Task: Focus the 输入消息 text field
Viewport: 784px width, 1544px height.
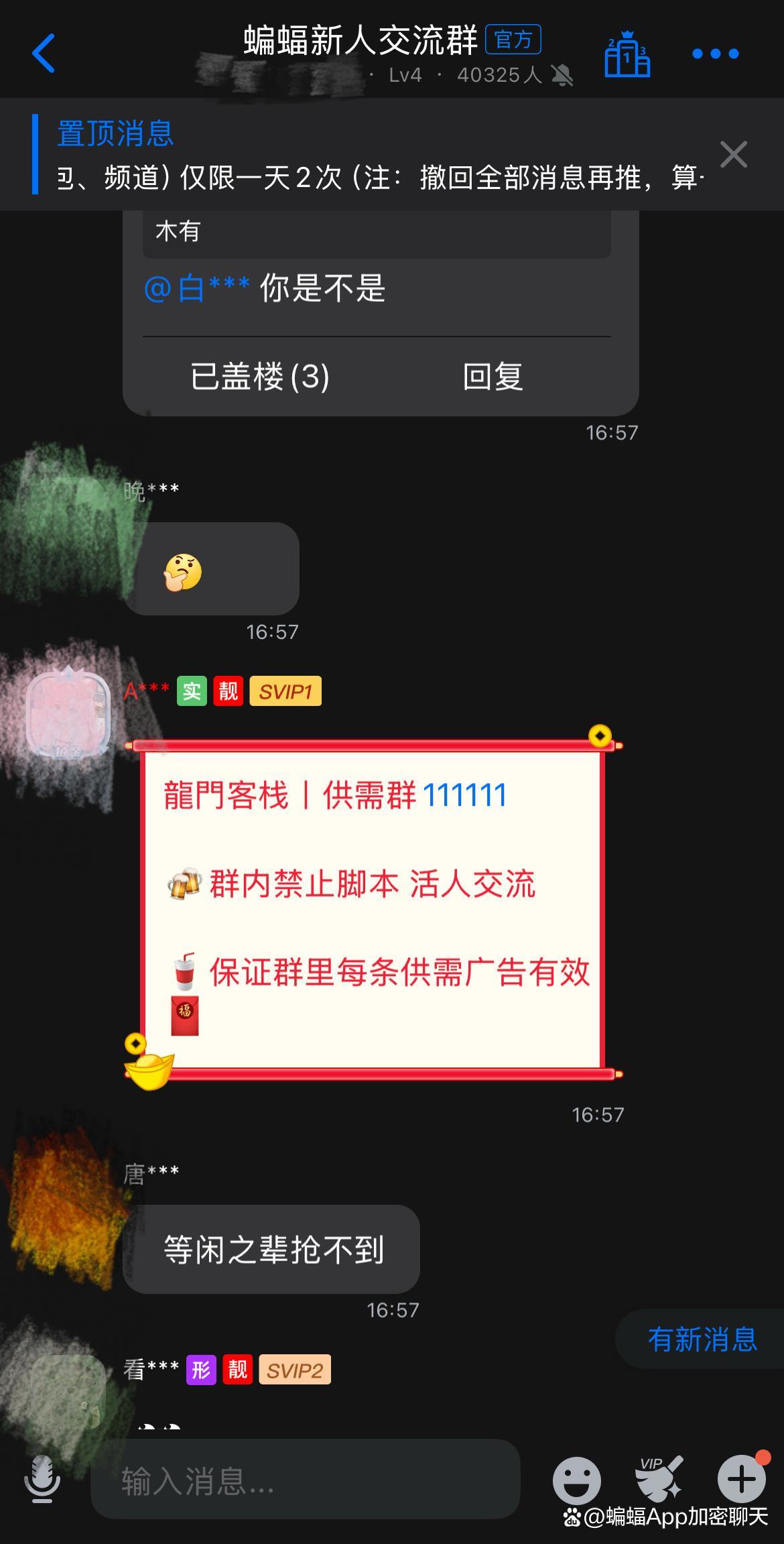Action: pyautogui.click(x=305, y=1480)
